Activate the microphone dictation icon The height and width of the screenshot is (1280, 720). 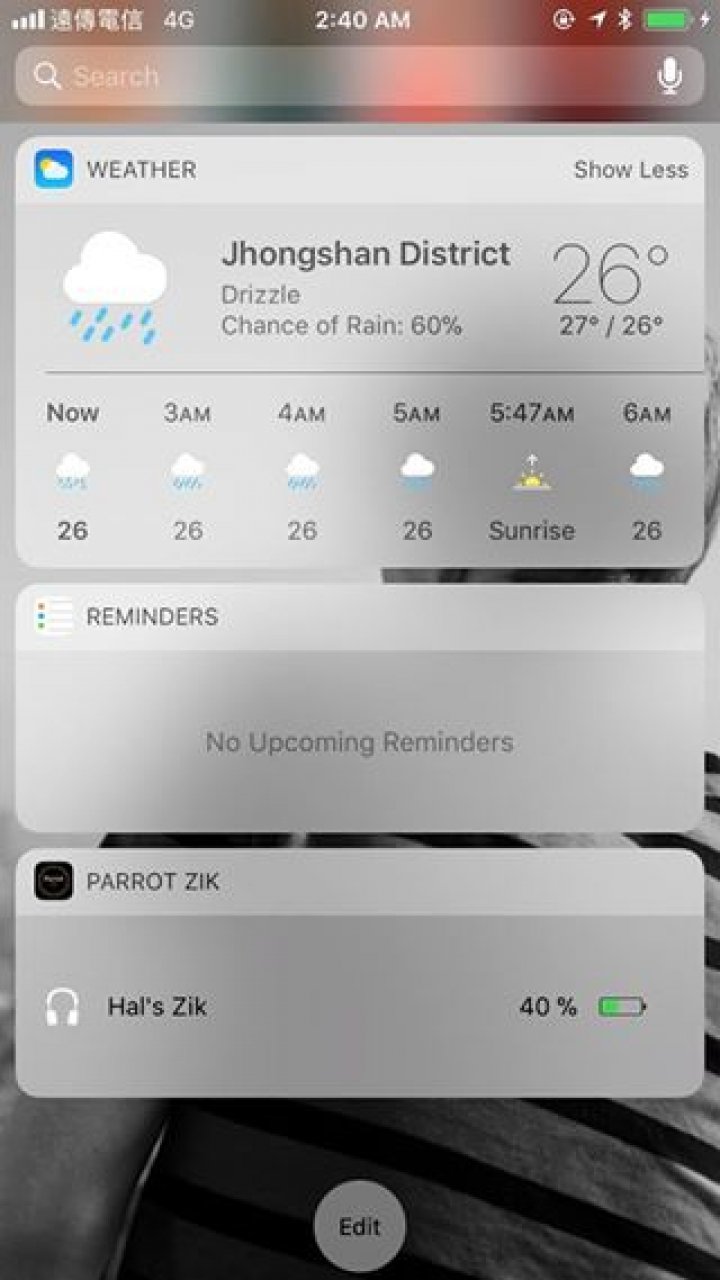tap(670, 76)
